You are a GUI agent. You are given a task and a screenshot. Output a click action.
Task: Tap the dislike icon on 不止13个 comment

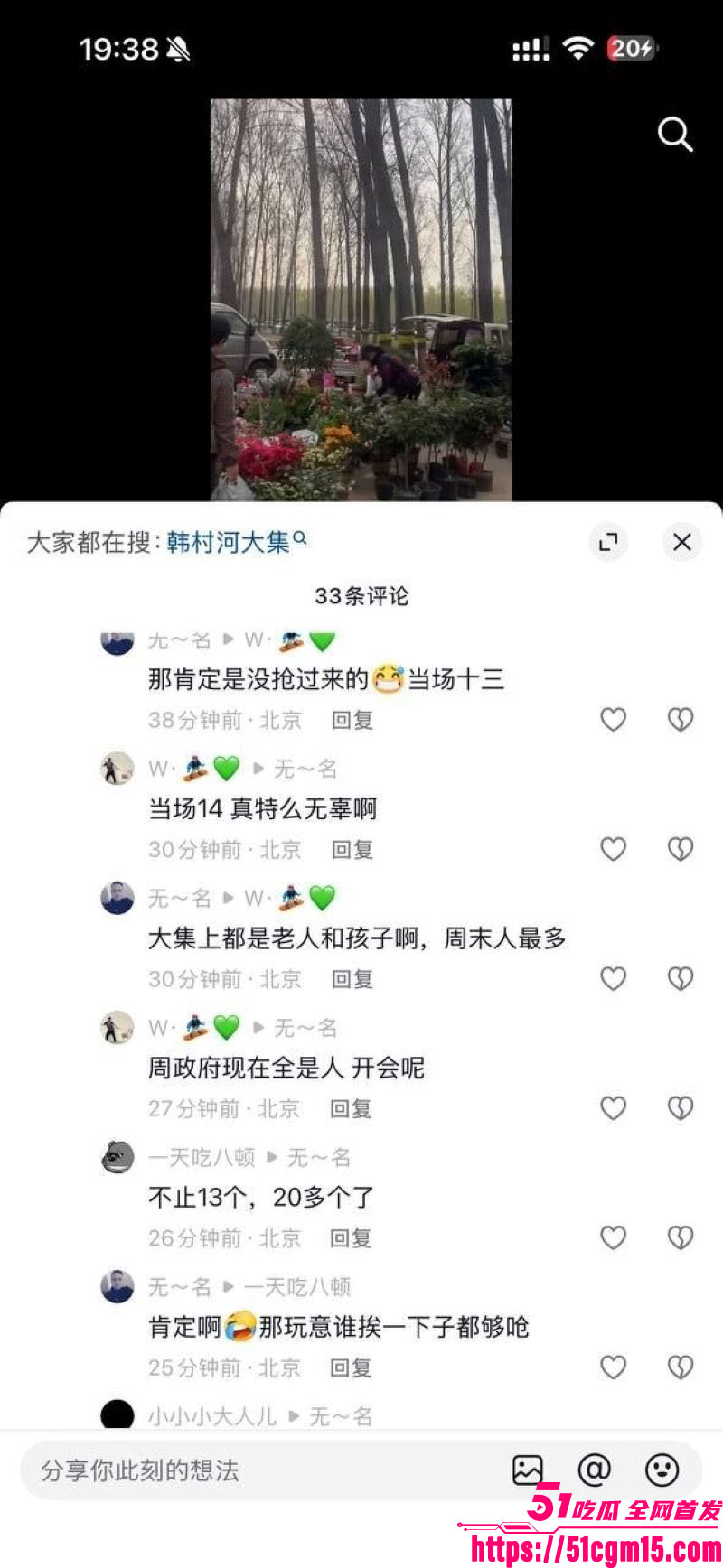click(680, 1237)
